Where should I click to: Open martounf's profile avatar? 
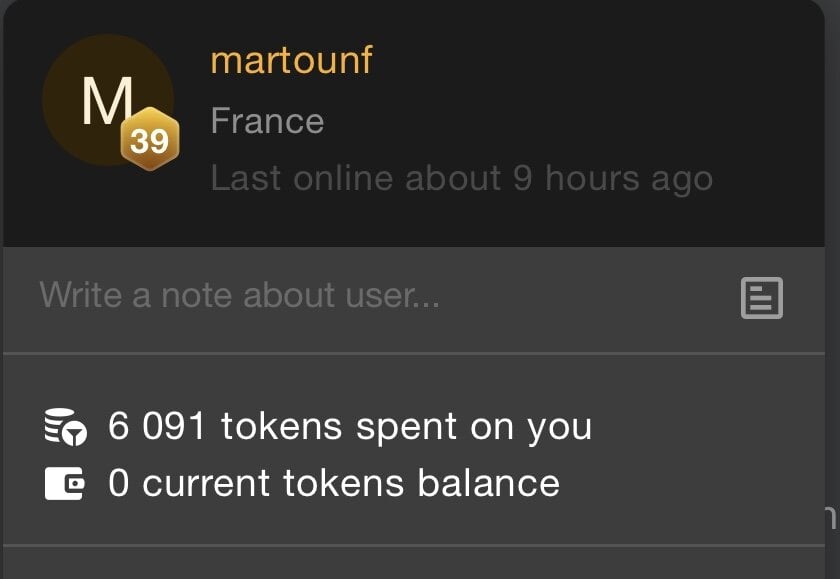point(107,101)
